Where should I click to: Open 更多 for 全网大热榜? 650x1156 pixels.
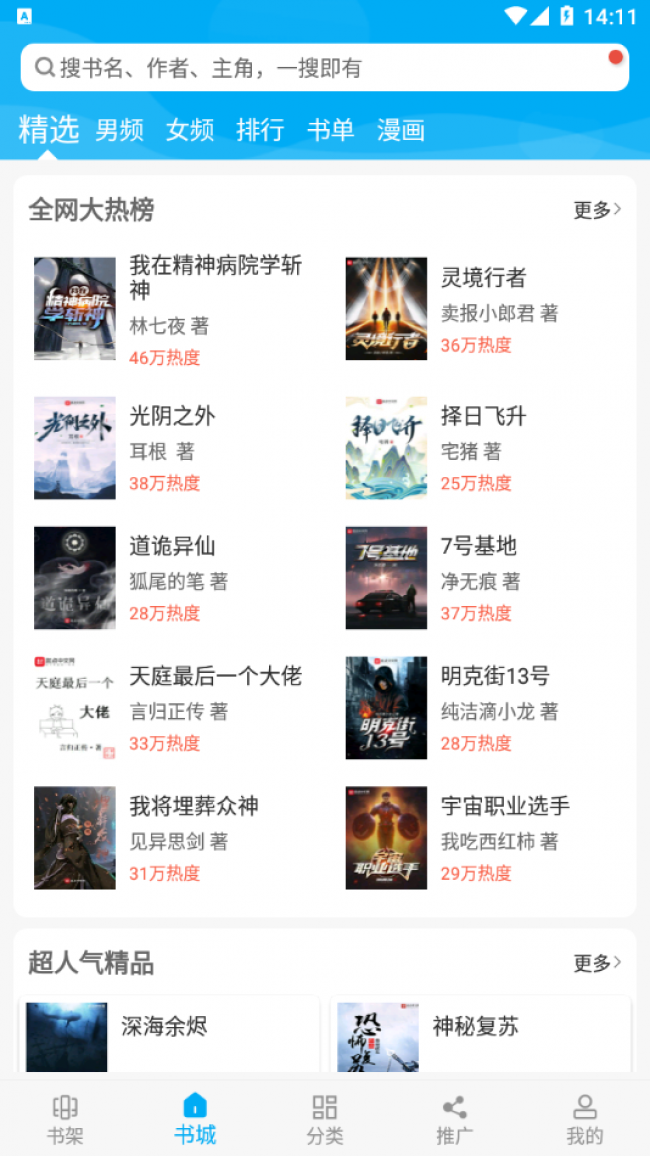click(598, 210)
